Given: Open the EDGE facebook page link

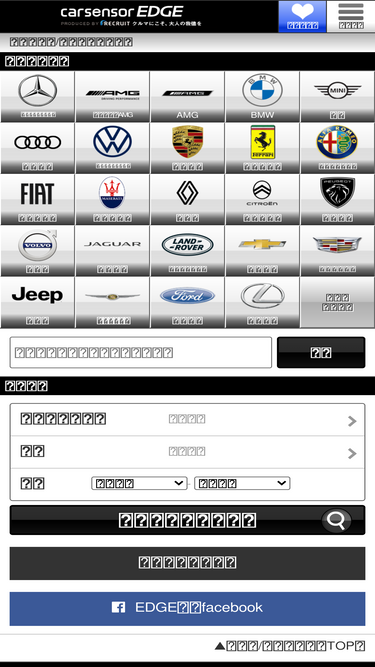Looking at the screenshot, I should point(188,608).
